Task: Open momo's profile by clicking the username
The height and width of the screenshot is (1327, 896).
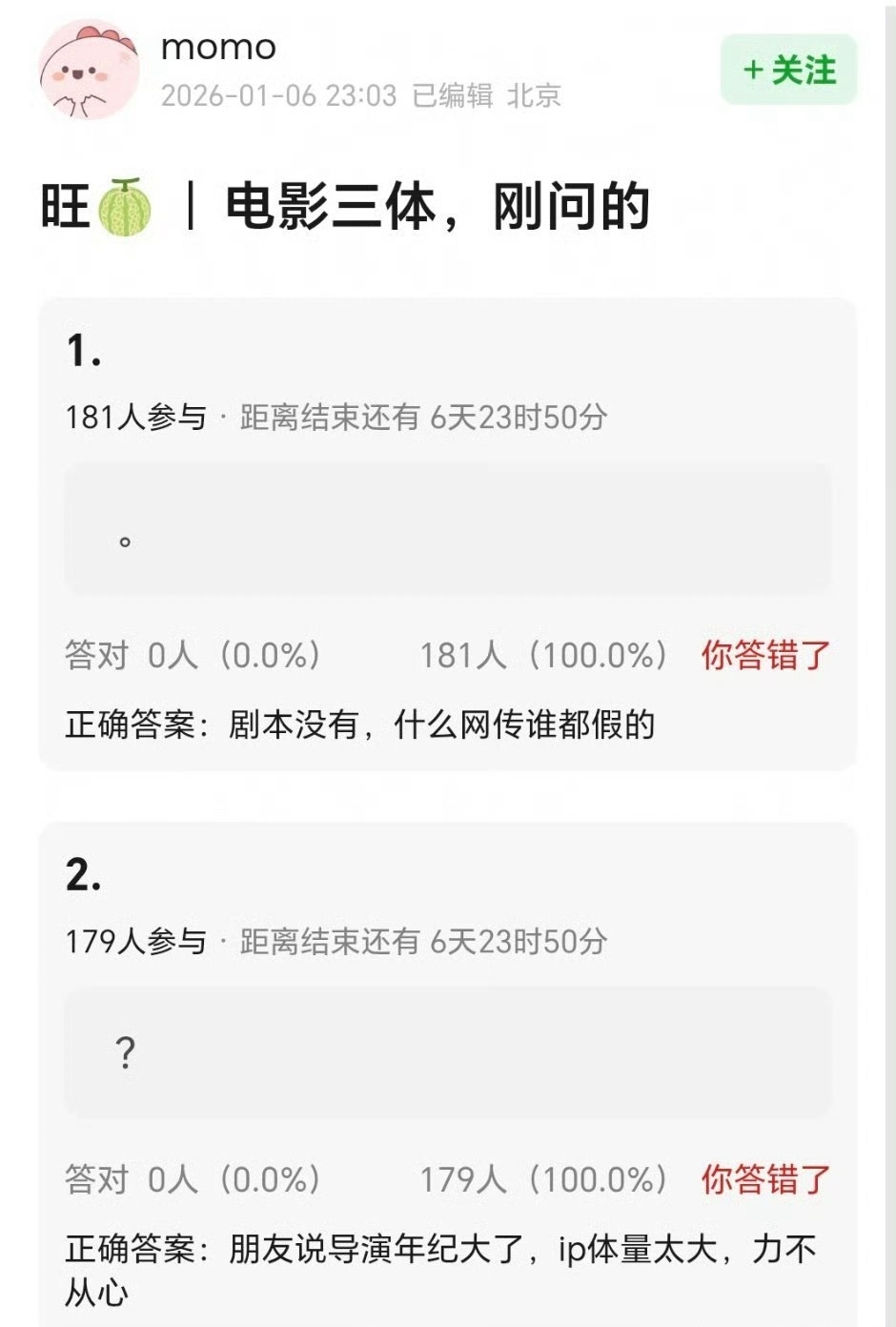Action: [219, 48]
